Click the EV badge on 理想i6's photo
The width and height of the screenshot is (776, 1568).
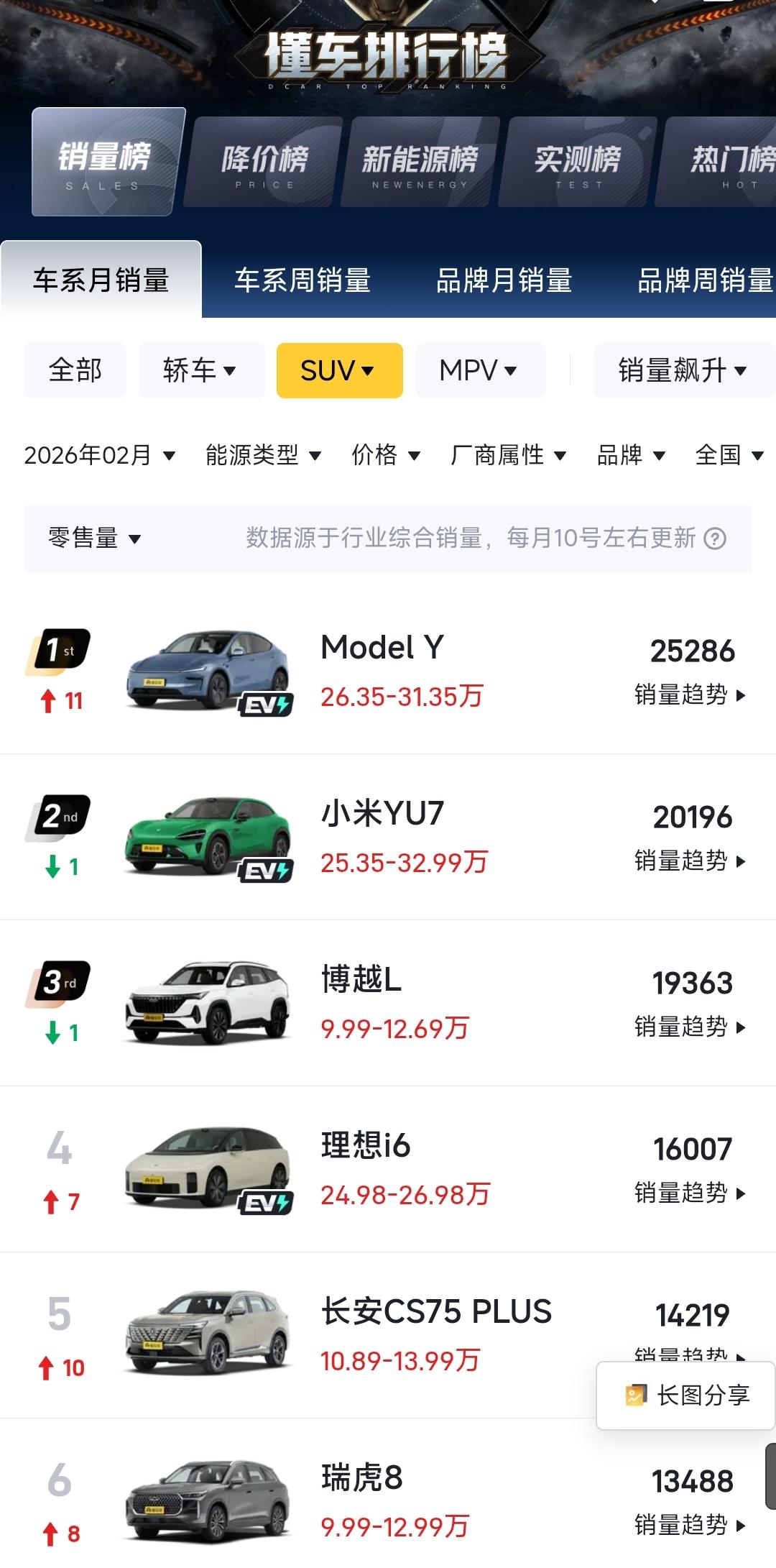pos(266,1203)
